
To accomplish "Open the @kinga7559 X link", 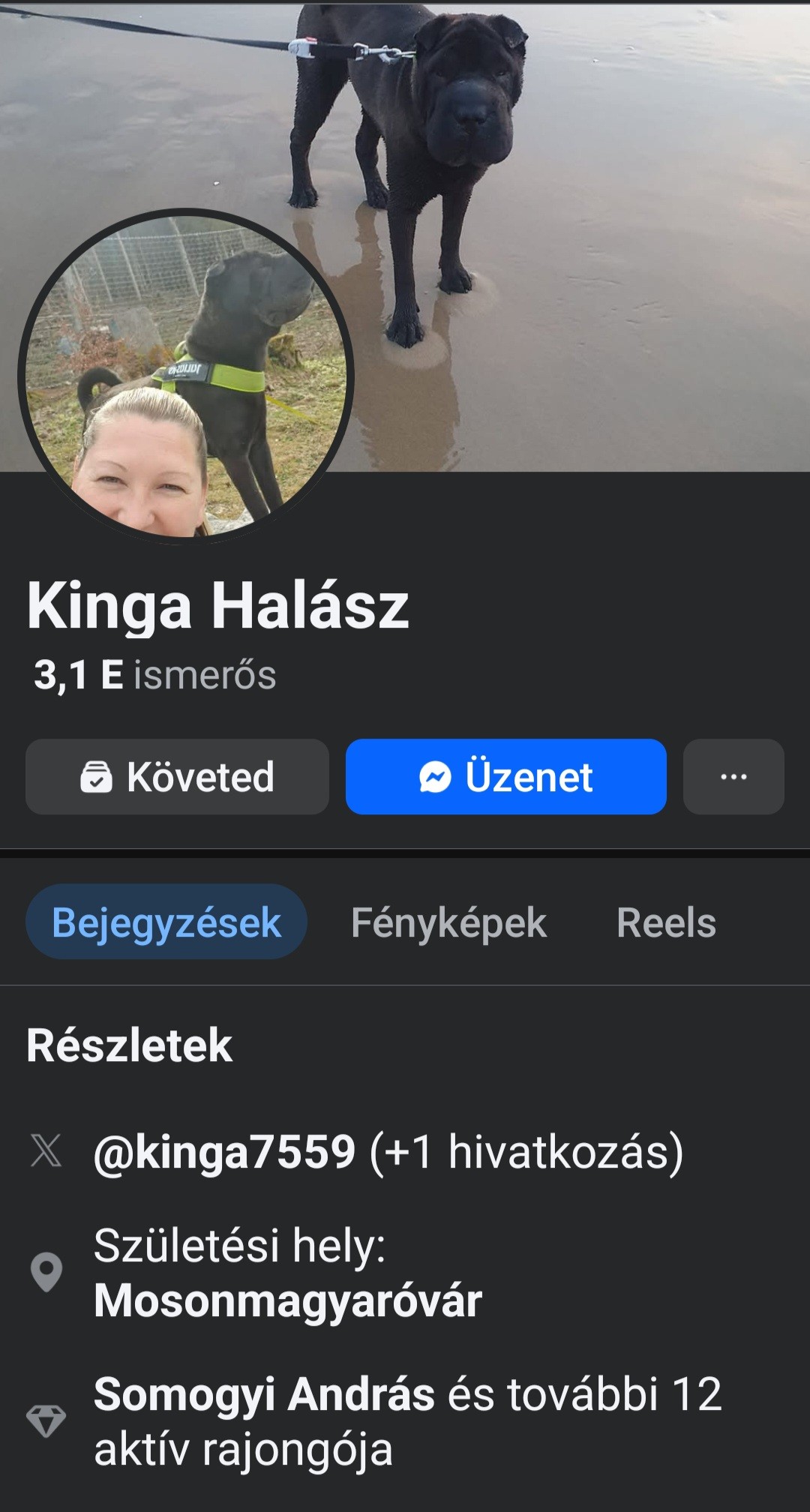I will click(x=225, y=1151).
